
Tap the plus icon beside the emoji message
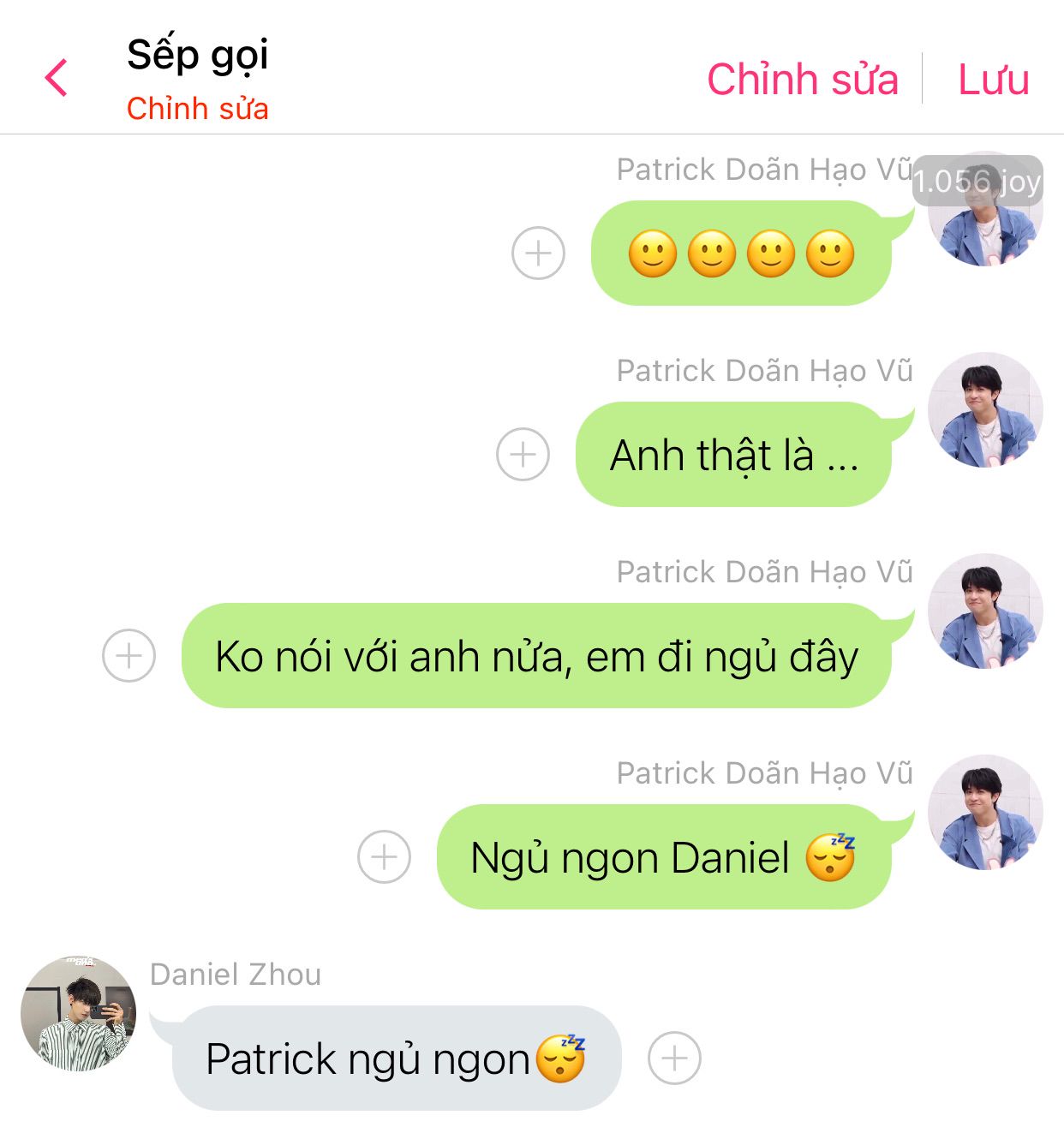point(538,253)
